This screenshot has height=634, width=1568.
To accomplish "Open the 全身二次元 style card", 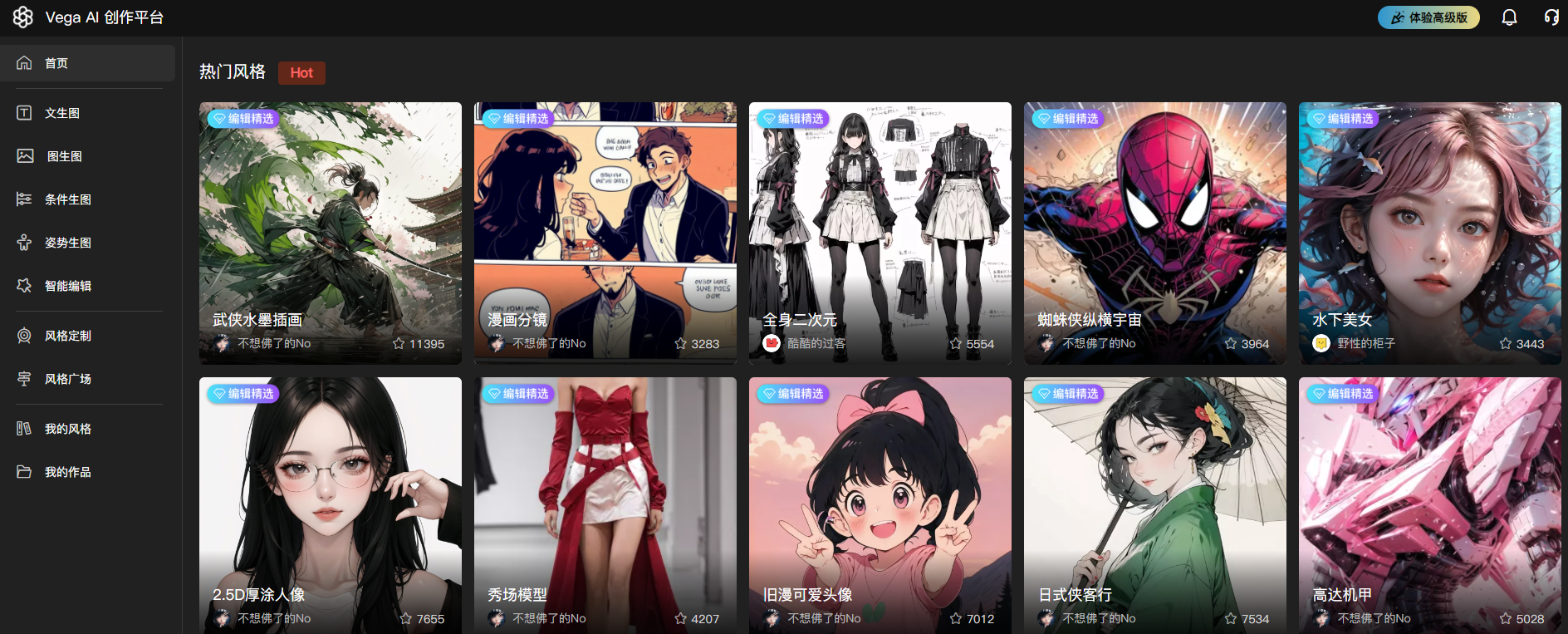I will coord(880,233).
